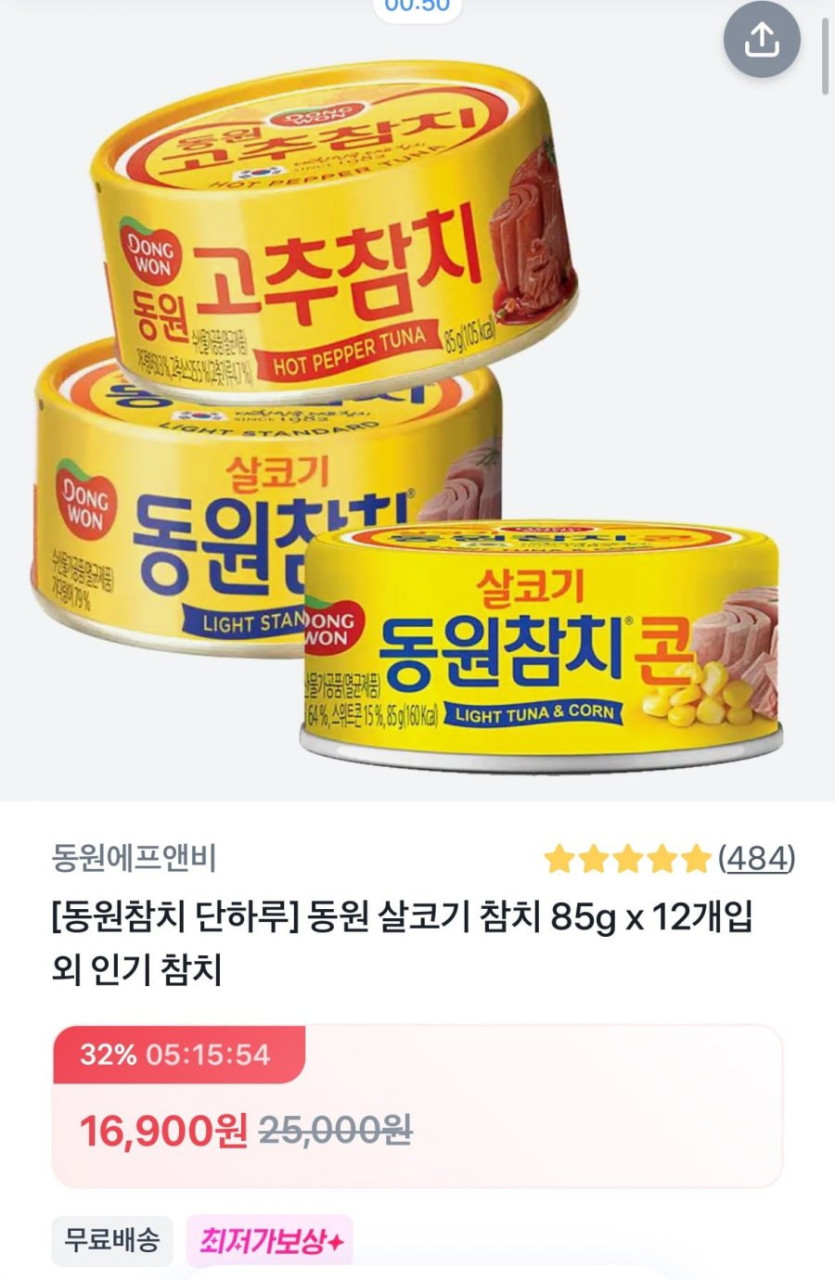
Task: Click the 00:50 timer at the top
Action: tap(417, 6)
